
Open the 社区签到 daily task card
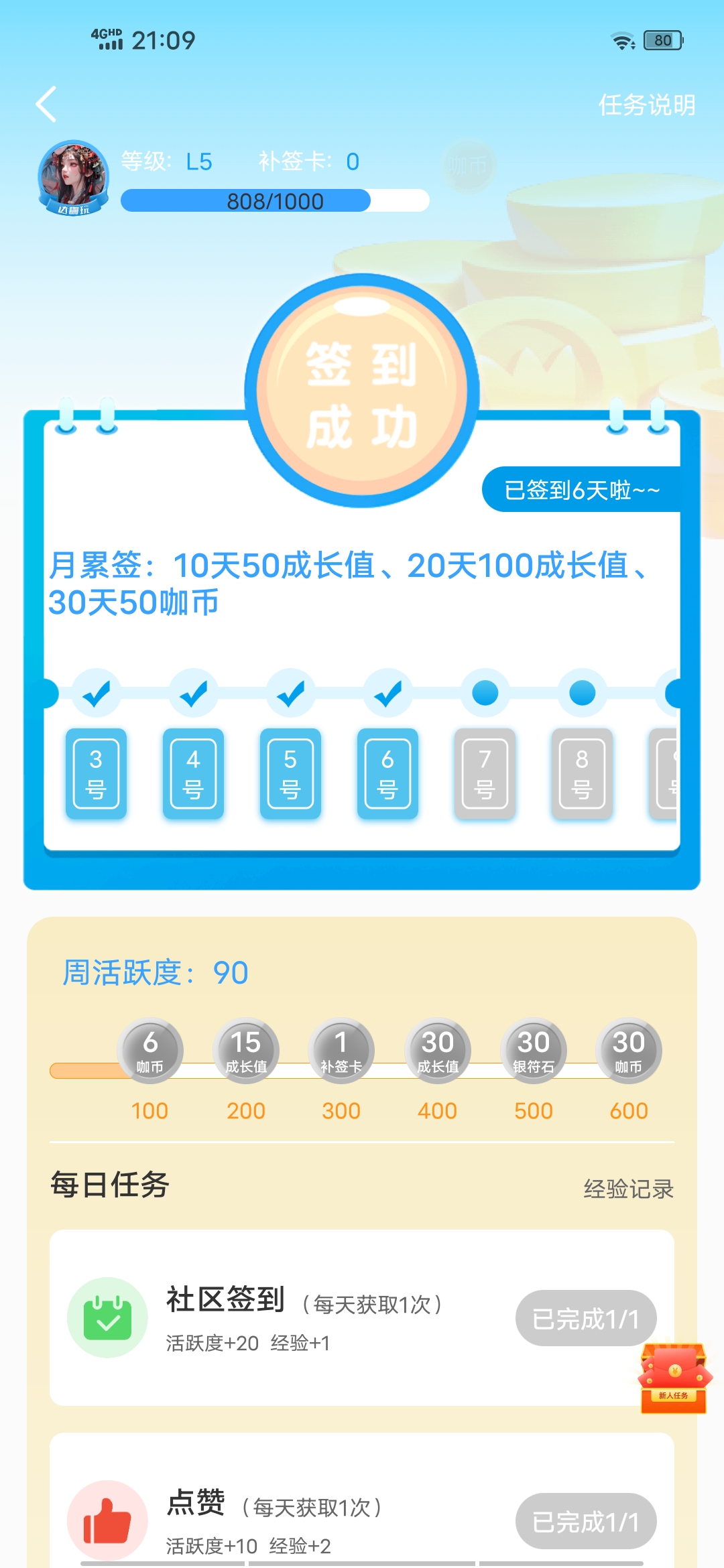pos(302,1317)
